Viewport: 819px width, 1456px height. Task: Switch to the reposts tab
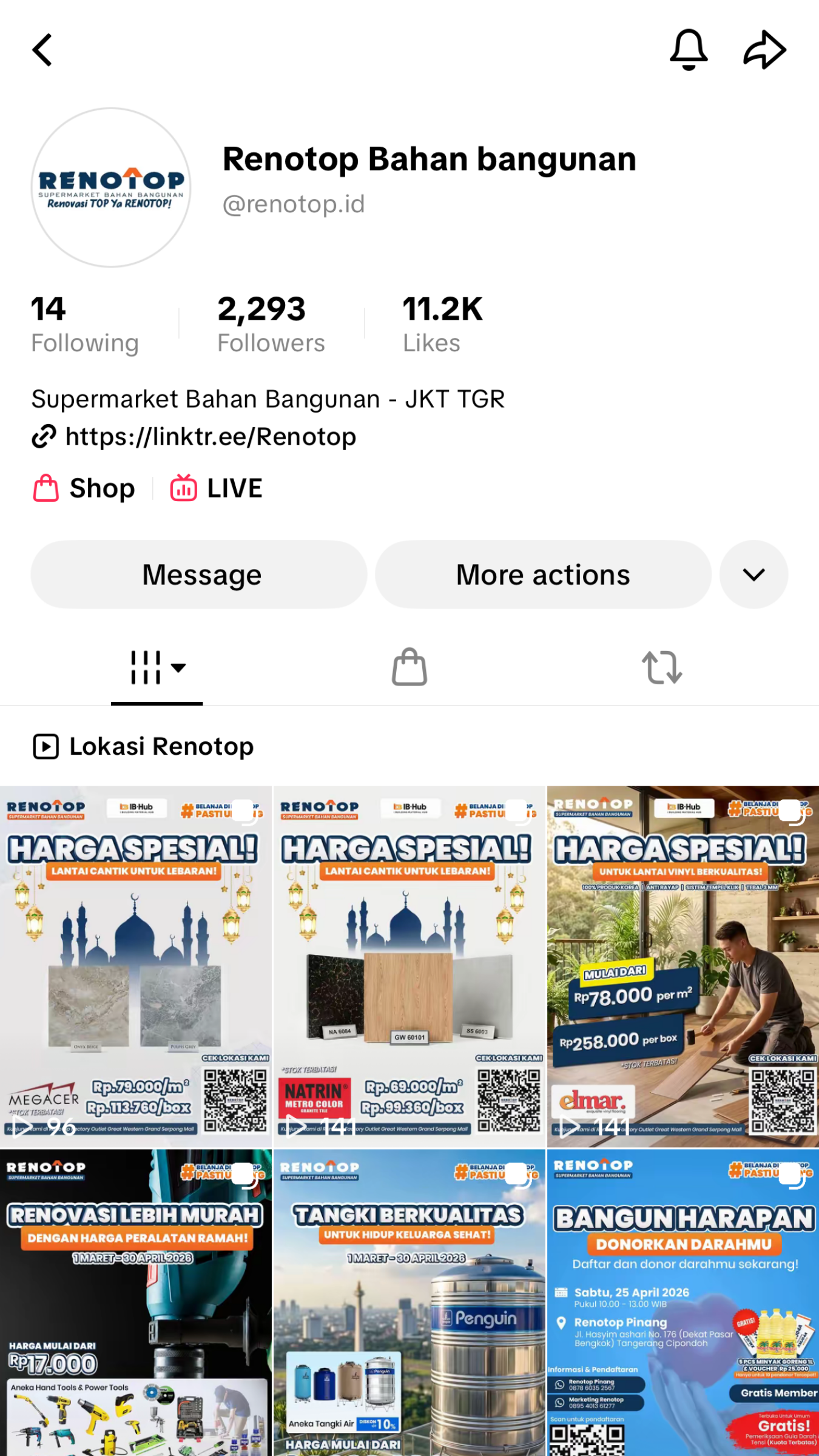tap(662, 668)
